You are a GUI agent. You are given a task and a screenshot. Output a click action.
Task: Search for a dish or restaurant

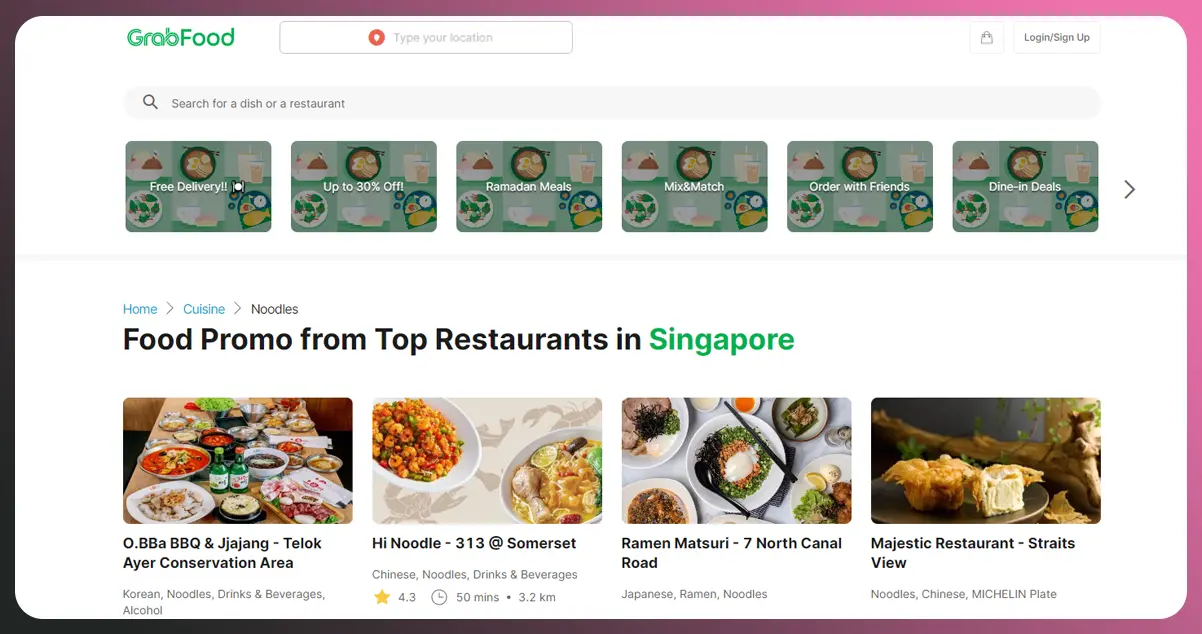[x=610, y=103]
